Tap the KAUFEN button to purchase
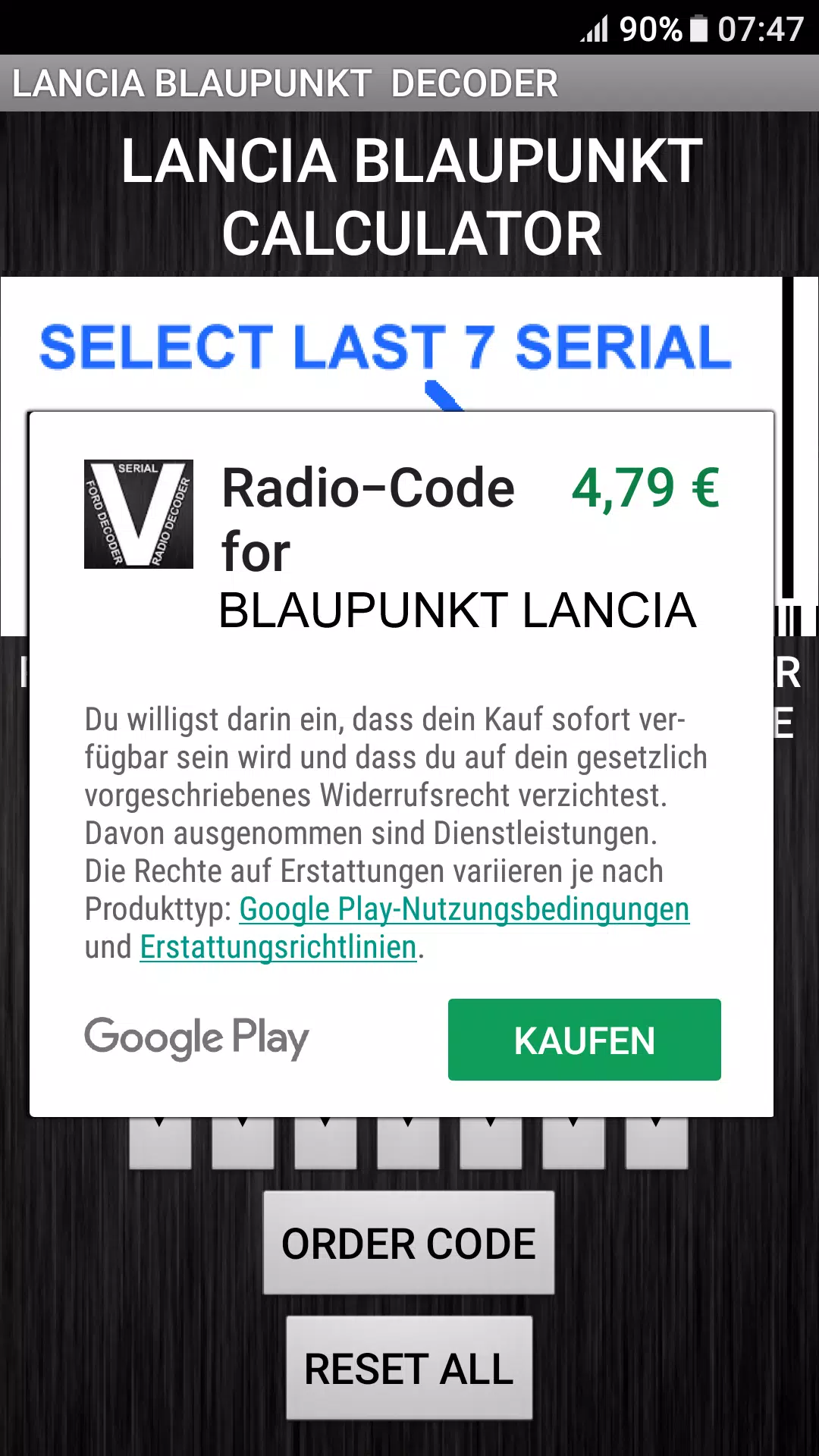 coord(584,1040)
